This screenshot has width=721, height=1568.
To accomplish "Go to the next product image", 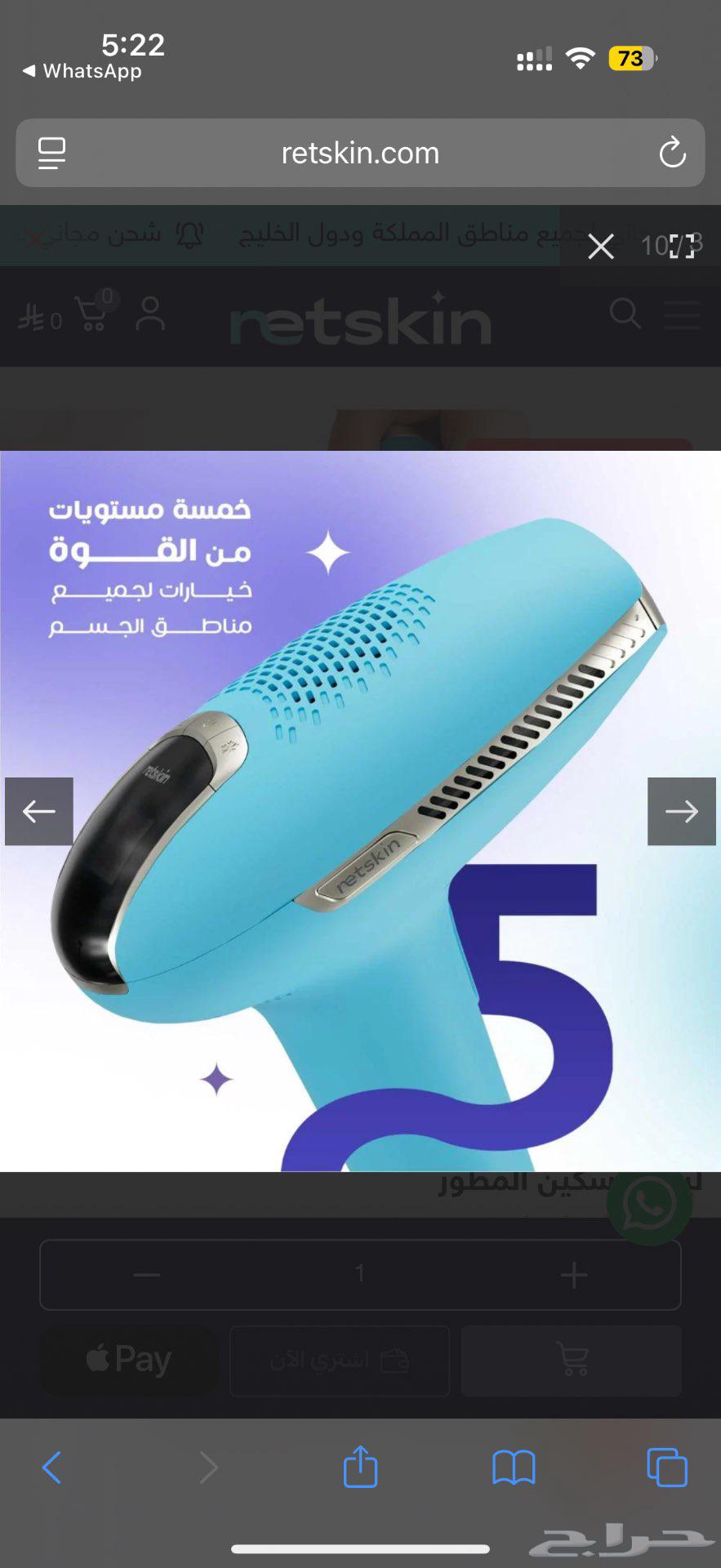I will point(682,811).
